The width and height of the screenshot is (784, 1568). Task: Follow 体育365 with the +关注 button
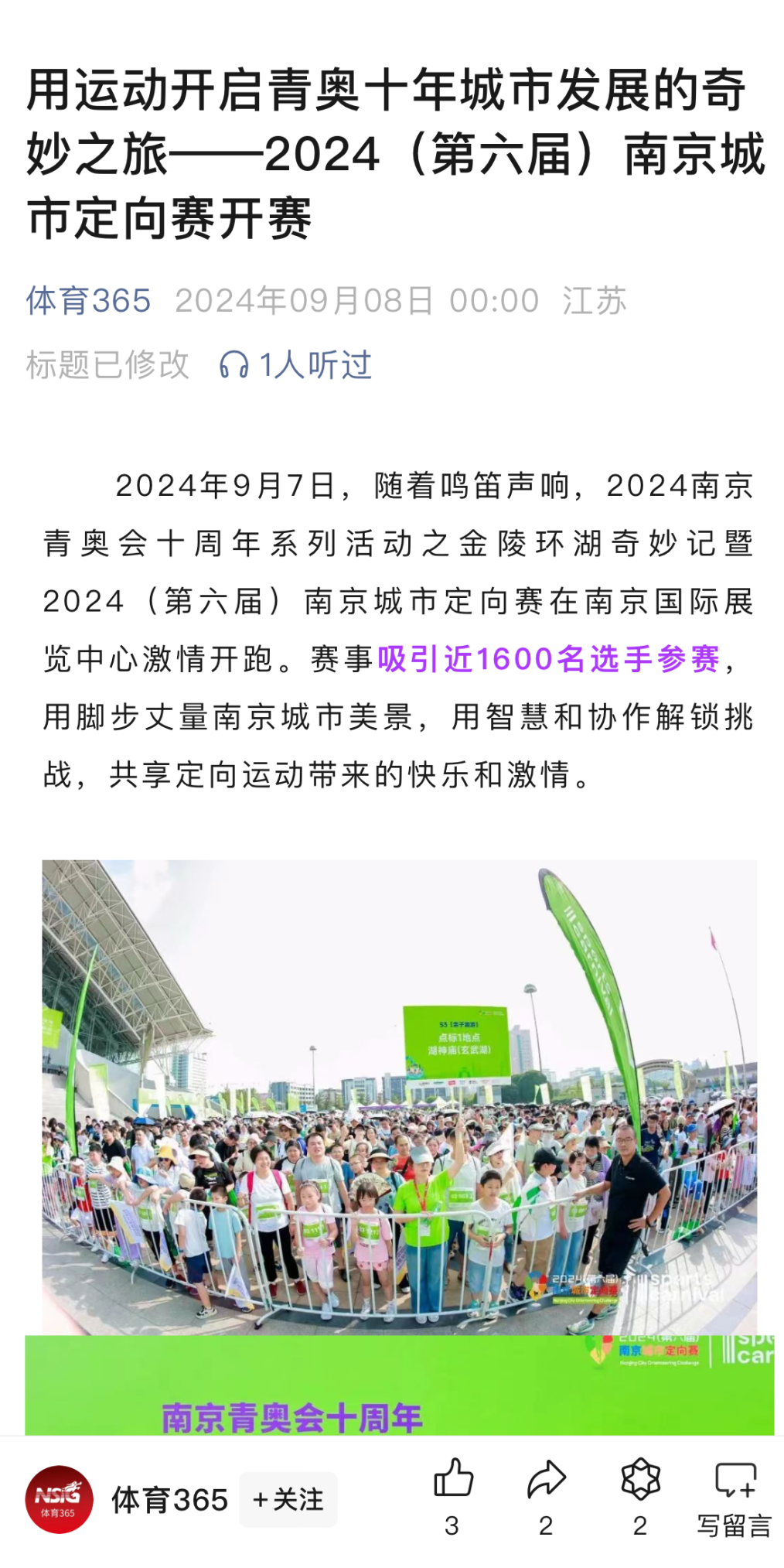click(288, 1499)
